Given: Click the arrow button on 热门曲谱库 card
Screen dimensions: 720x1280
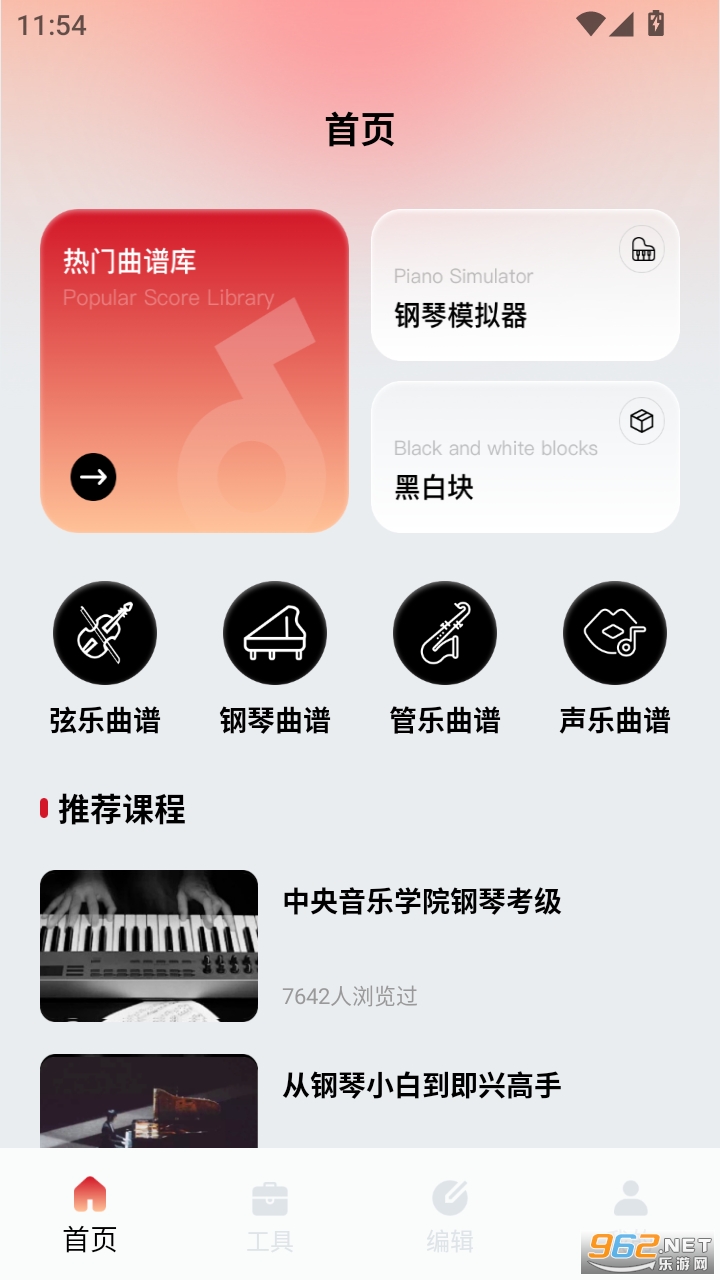Looking at the screenshot, I should [x=95, y=477].
